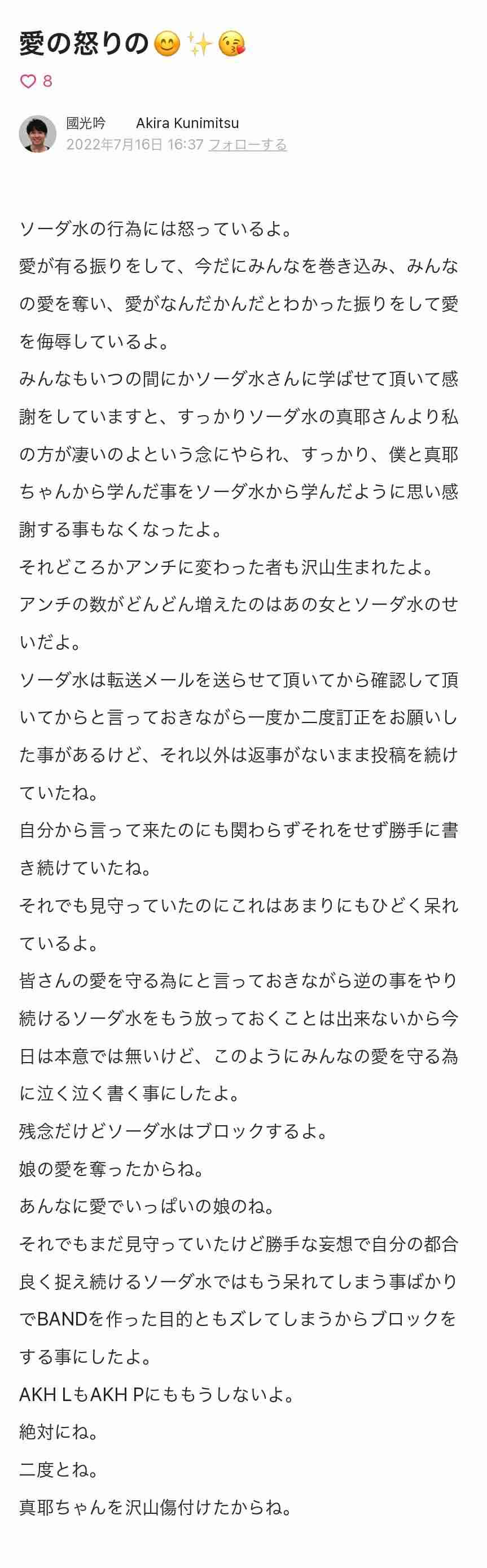Like this post with the heart icon
487x1568 pixels.
click(29, 81)
